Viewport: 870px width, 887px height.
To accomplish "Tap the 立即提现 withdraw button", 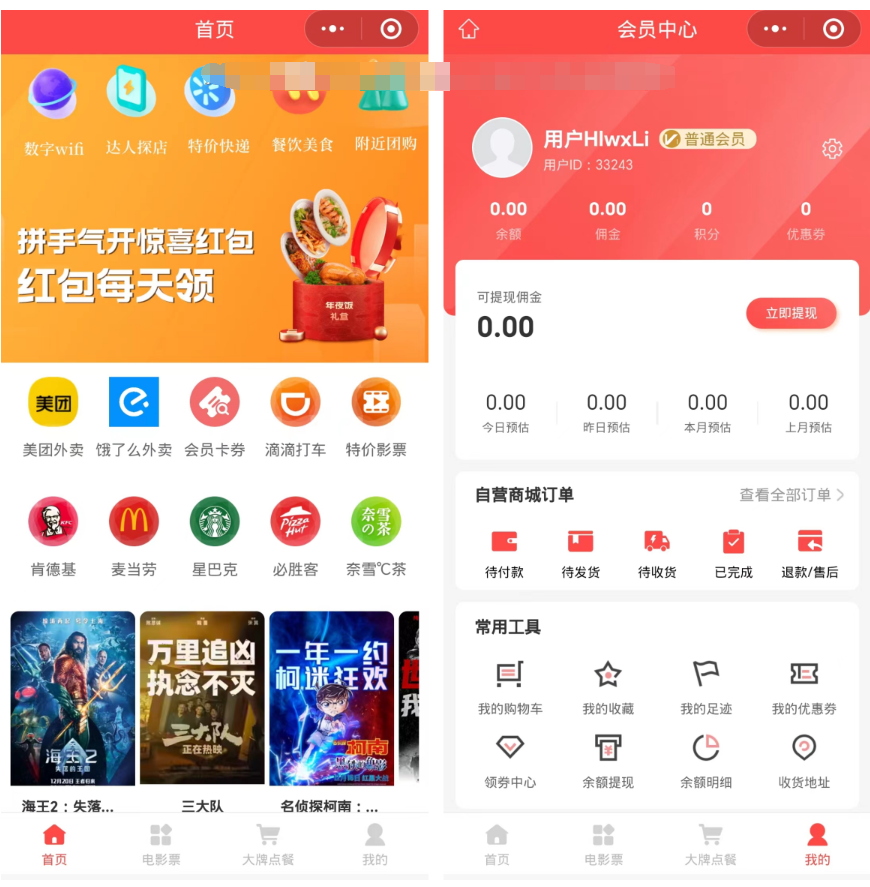I will pyautogui.click(x=791, y=313).
